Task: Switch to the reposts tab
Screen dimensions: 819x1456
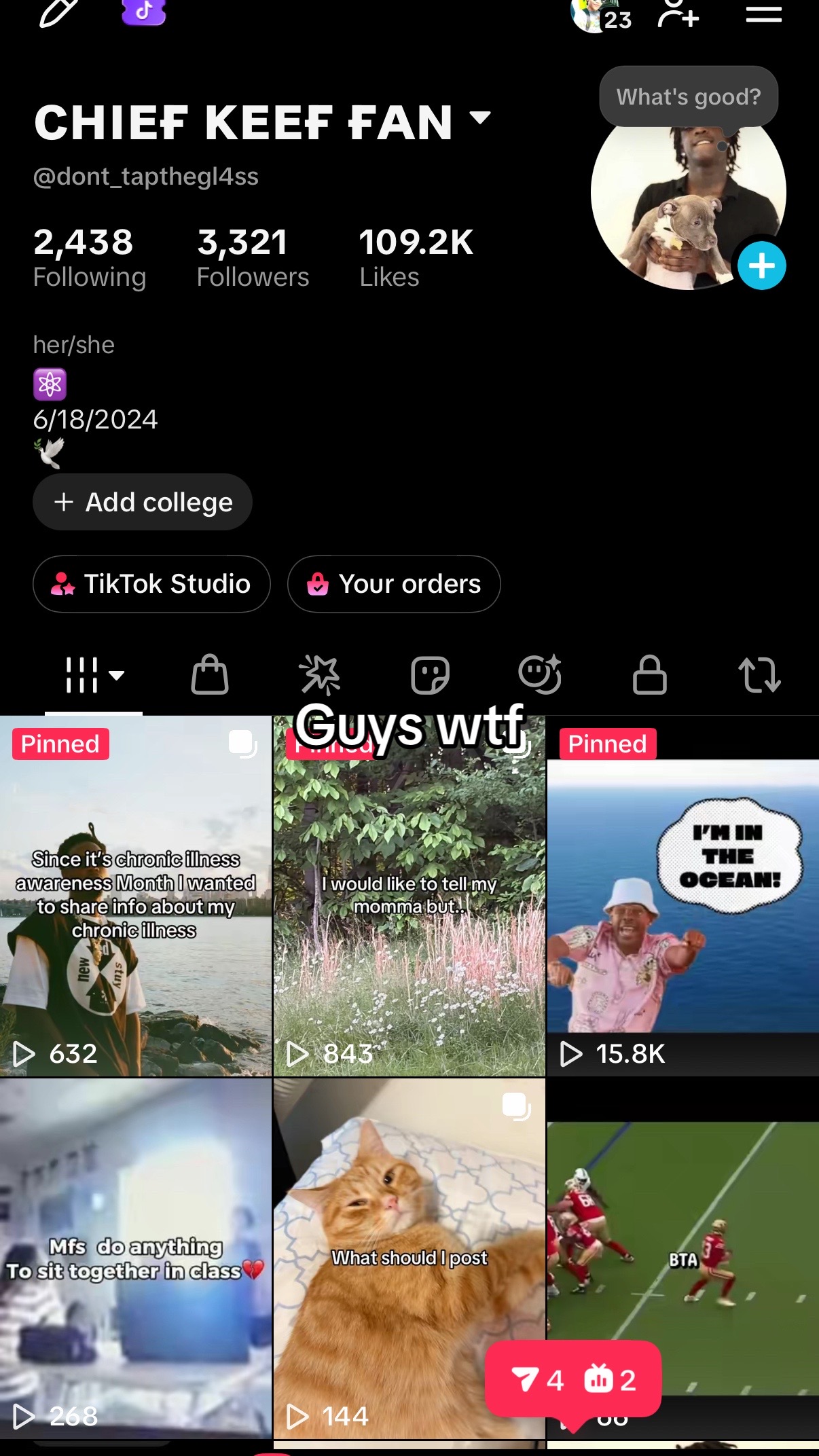Action: (x=759, y=674)
